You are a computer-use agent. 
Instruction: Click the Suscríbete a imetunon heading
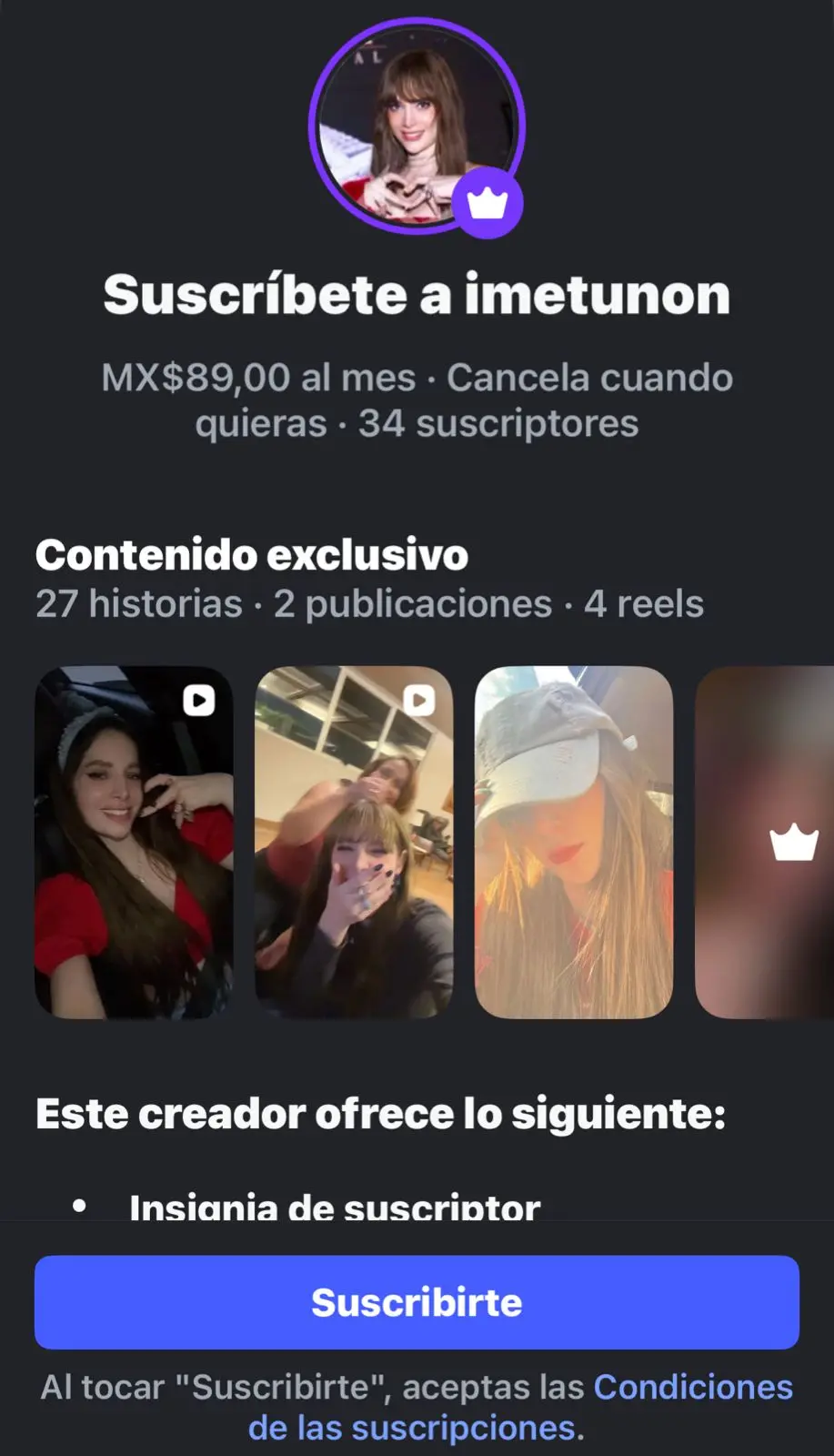pos(417,292)
